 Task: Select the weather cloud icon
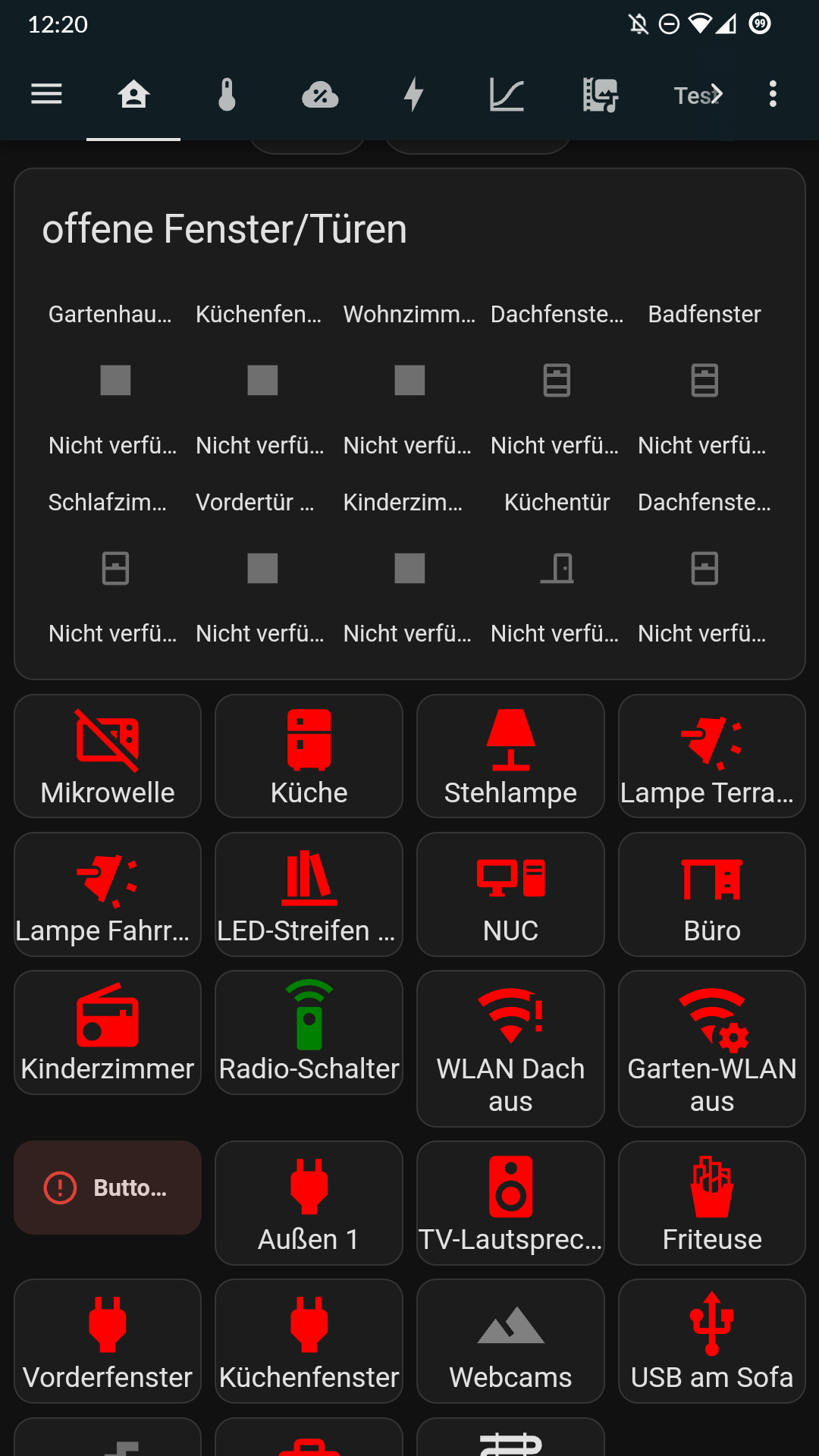tap(320, 93)
